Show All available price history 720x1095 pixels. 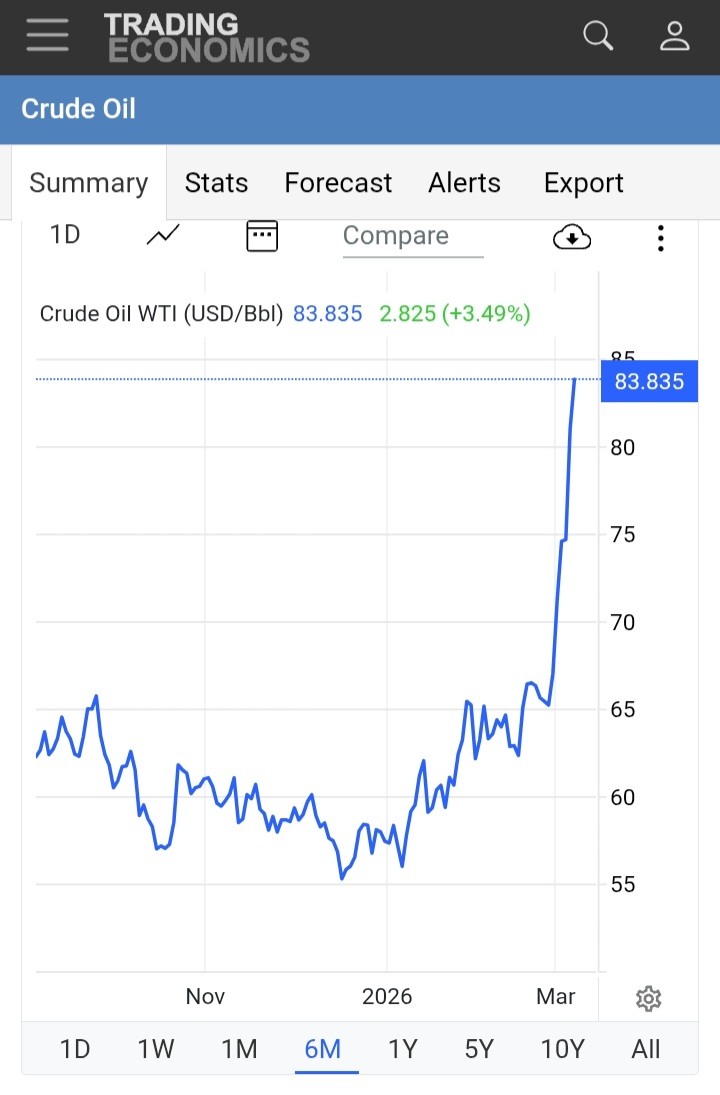(646, 1049)
